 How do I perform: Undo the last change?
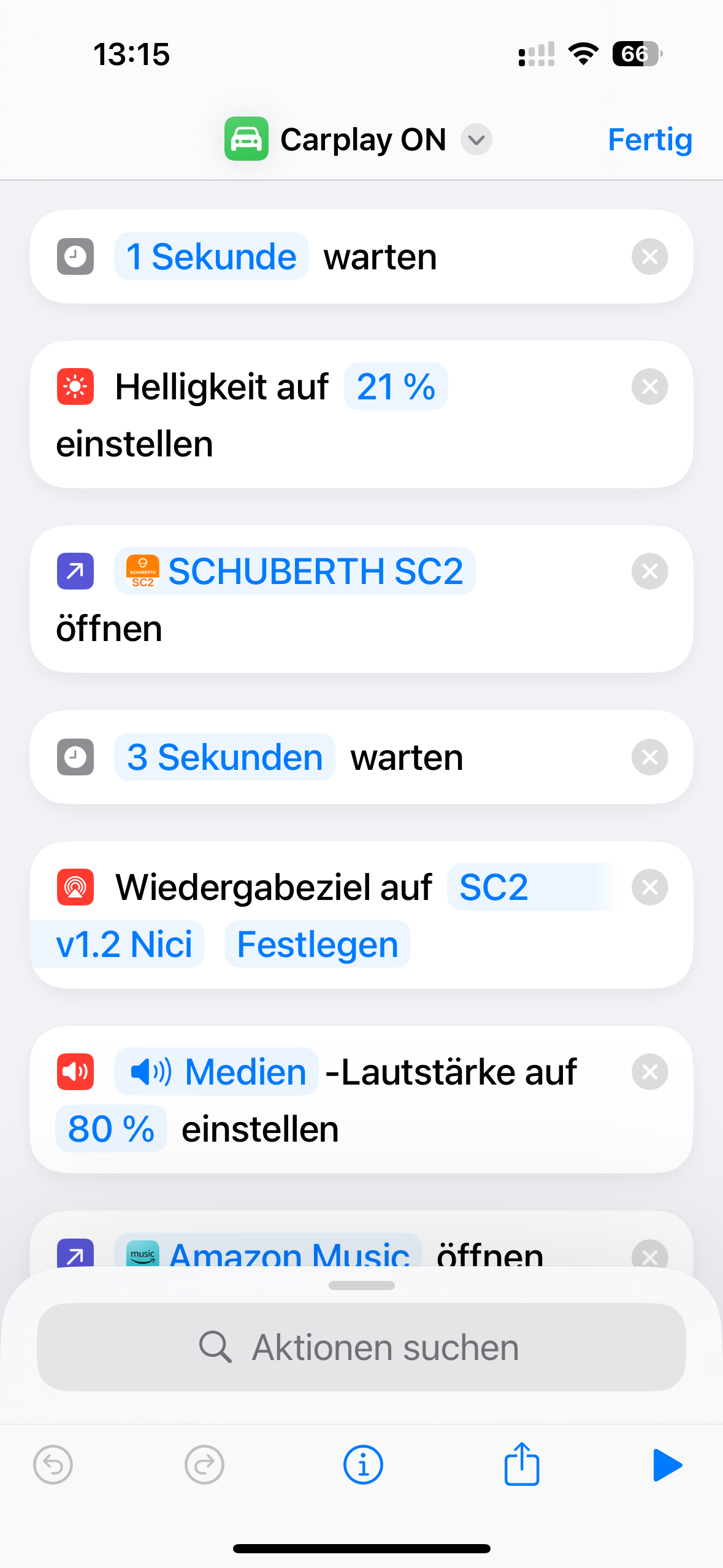coord(53,1465)
